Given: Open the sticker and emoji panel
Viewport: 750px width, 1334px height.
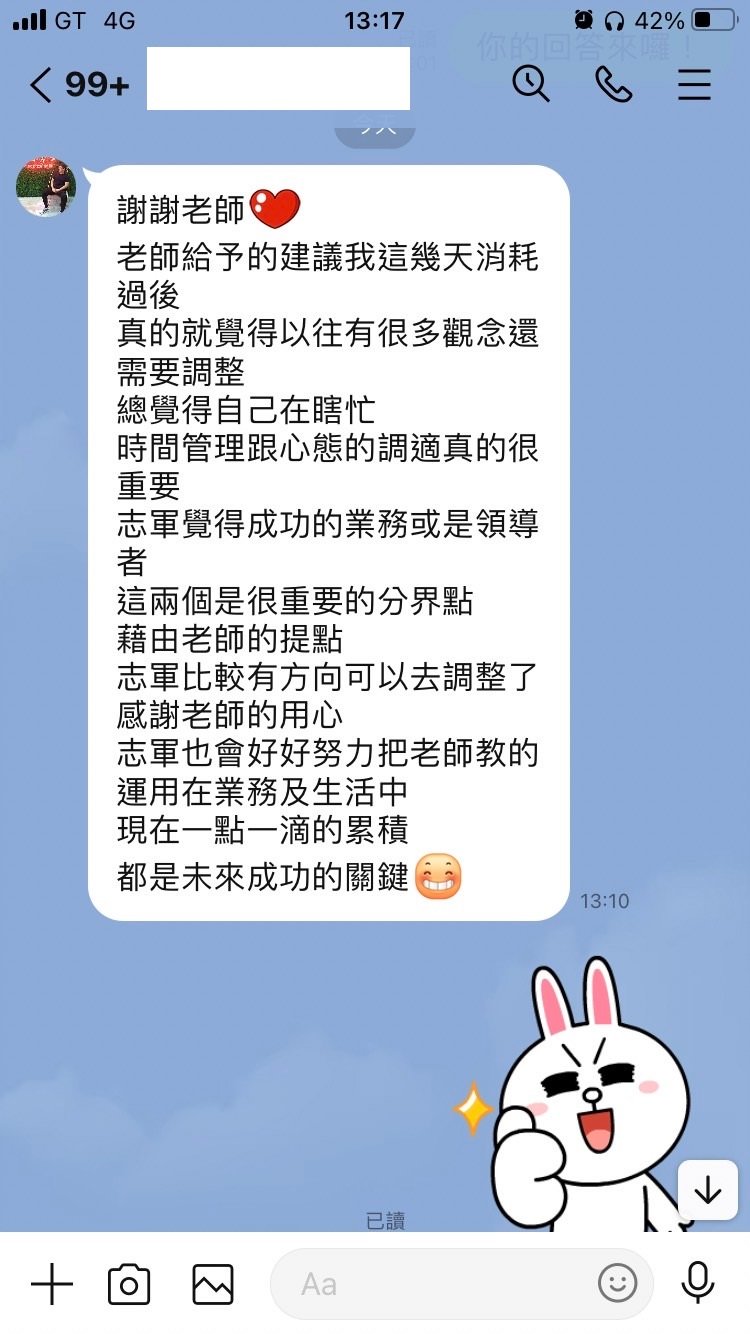Looking at the screenshot, I should pos(617,1284).
